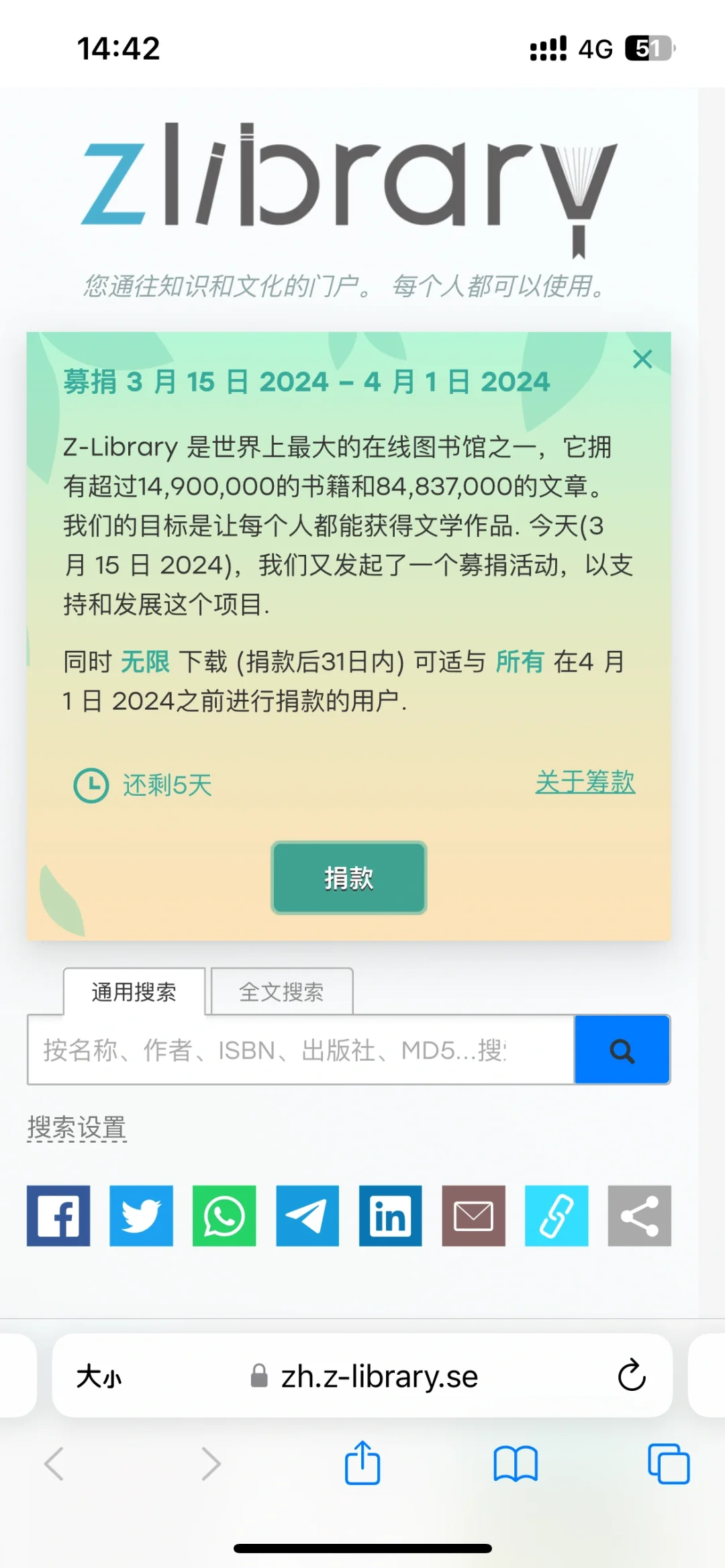Viewport: 725px width, 1568px height.
Task: Share the page on Facebook
Action: [x=58, y=1216]
